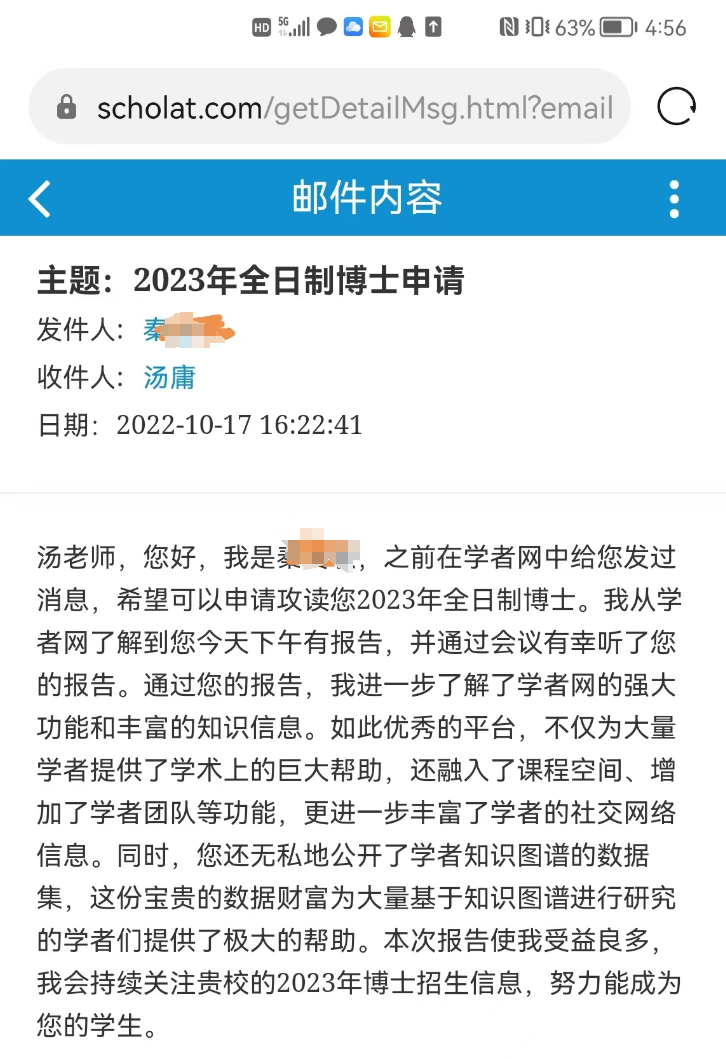
Task: Reload the page with the refresh icon
Action: pos(676,107)
